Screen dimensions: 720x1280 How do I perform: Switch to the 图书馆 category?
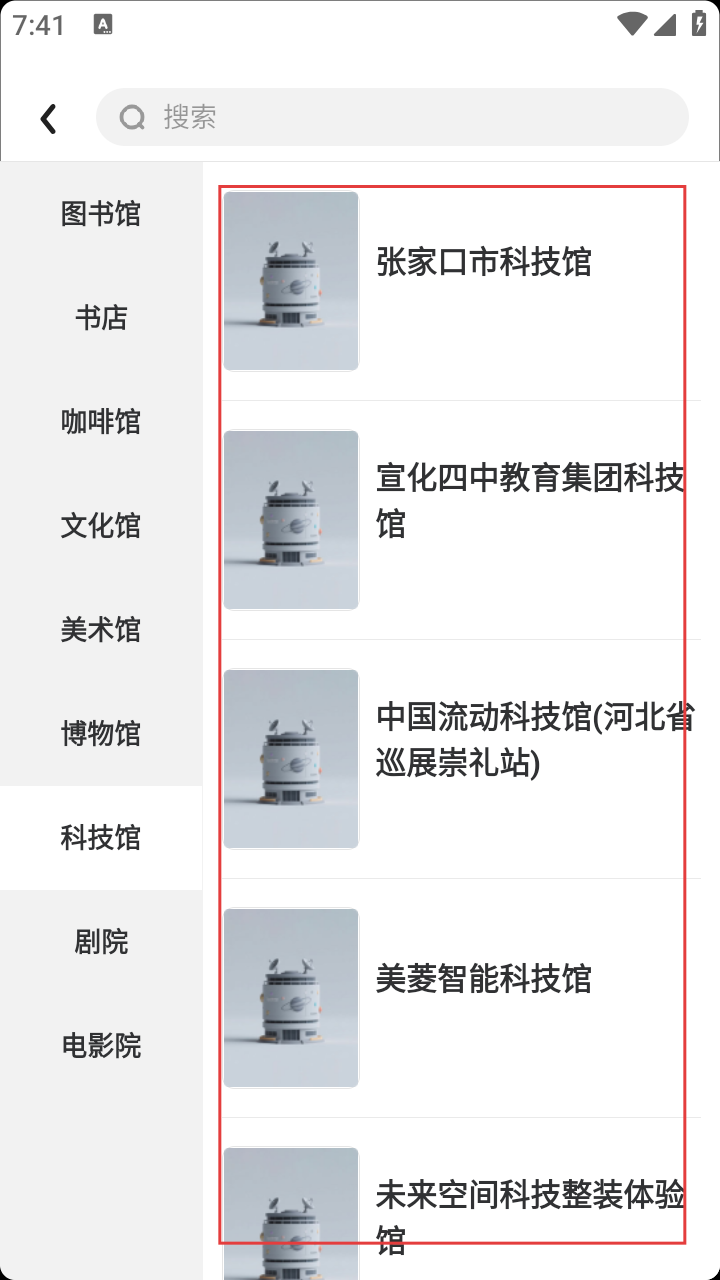pos(101,214)
